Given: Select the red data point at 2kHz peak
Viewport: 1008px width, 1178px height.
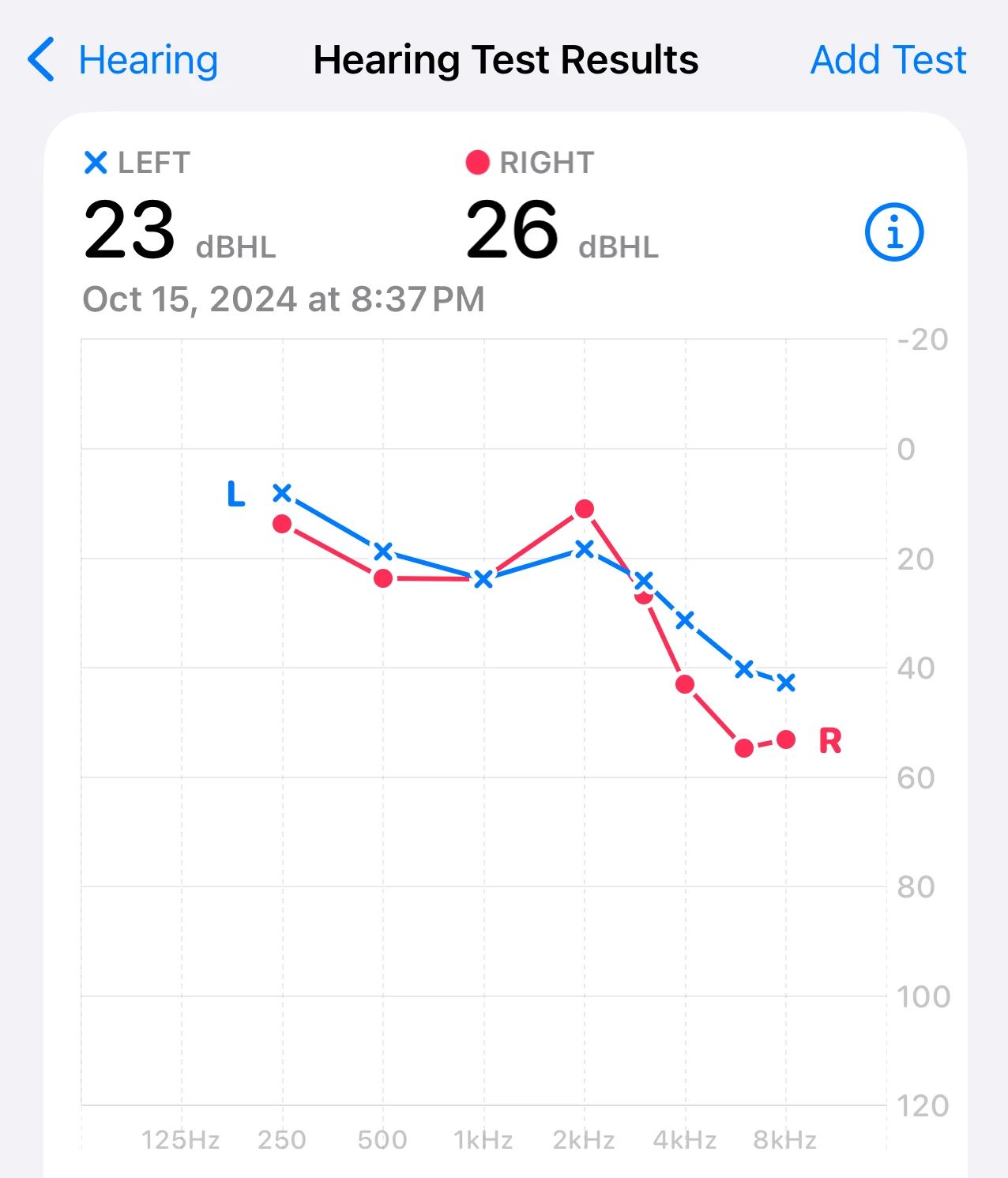Looking at the screenshot, I should 584,510.
